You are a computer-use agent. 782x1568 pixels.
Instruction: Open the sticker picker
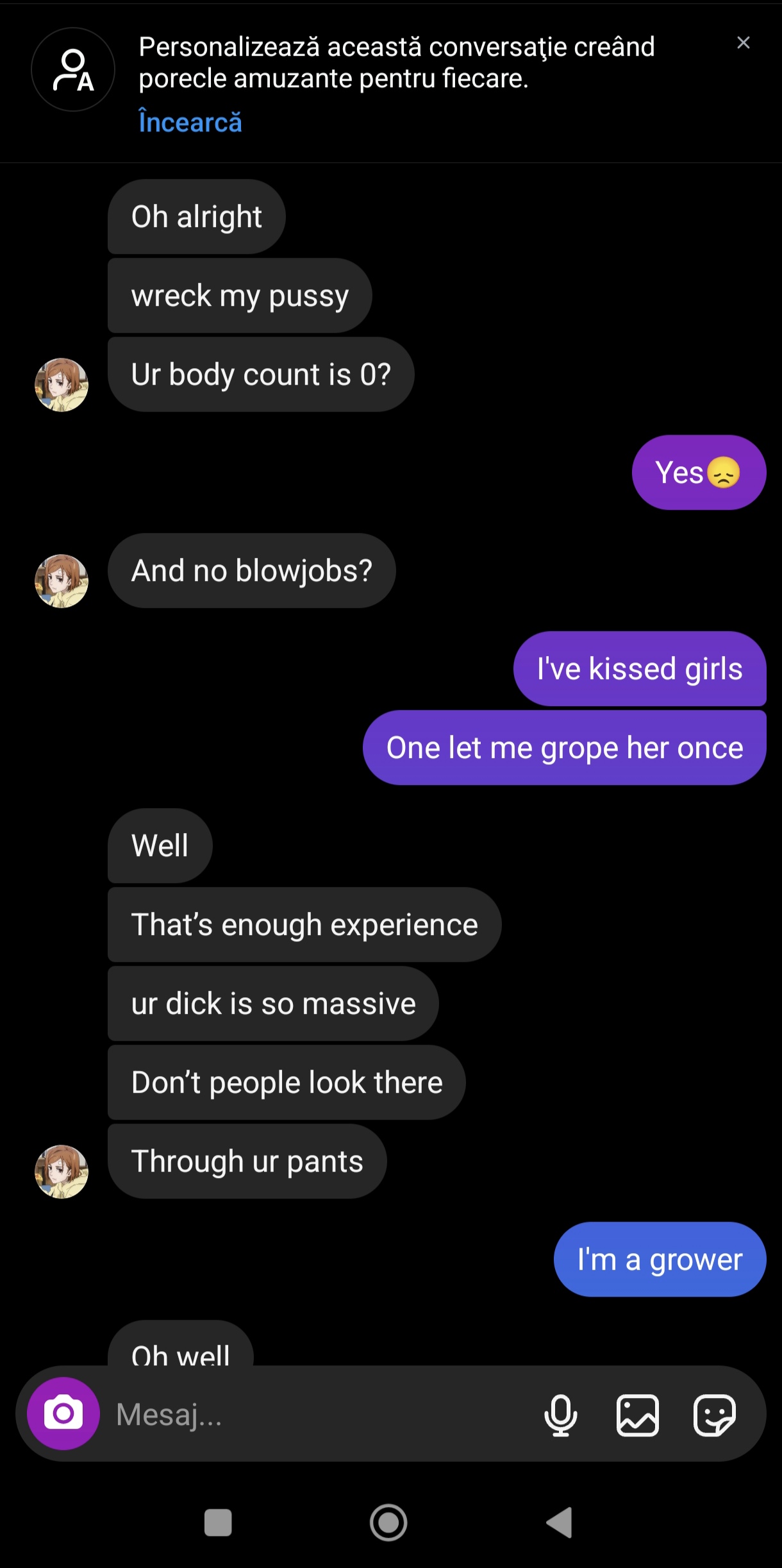[714, 1415]
